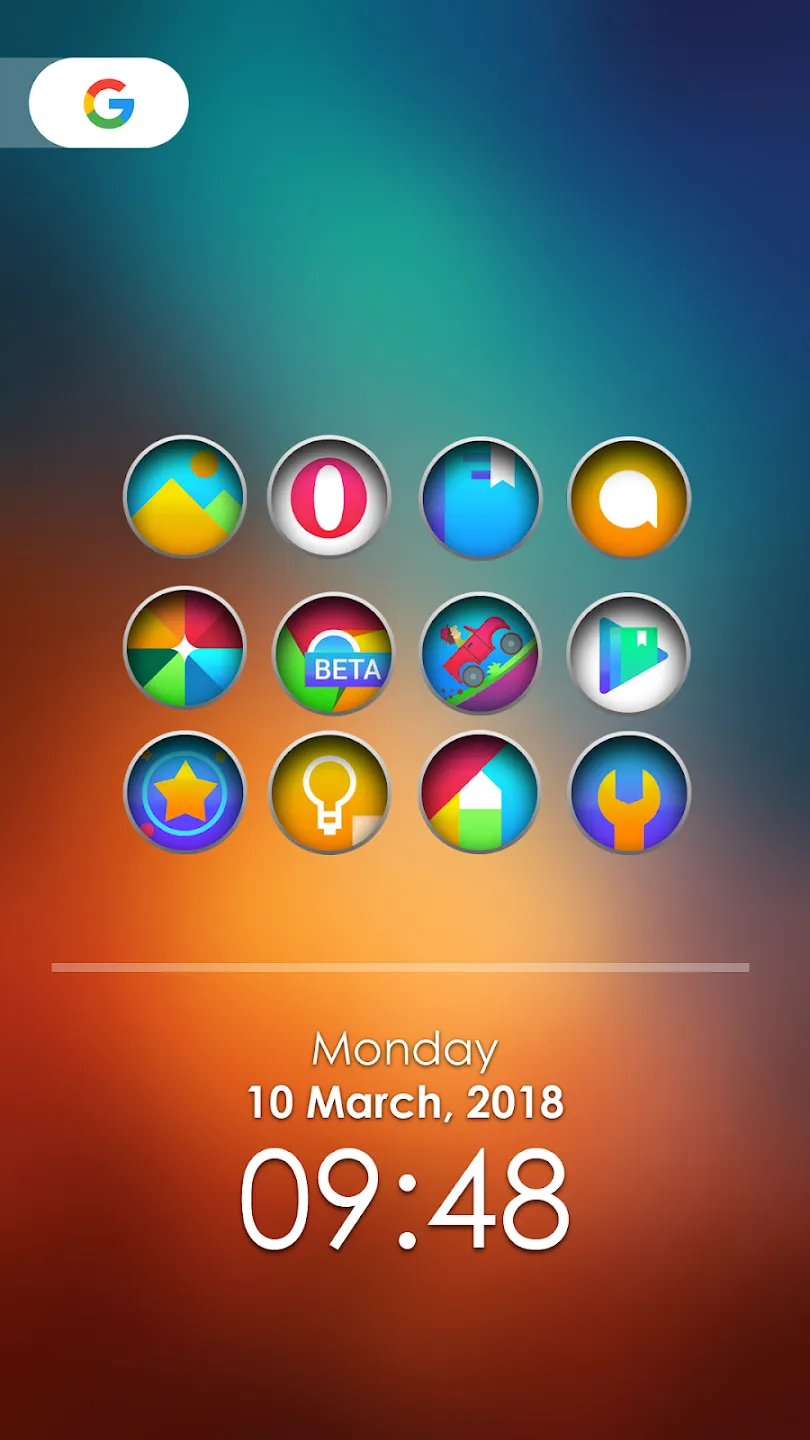Open the Play Books app icon
This screenshot has height=1440, width=810.
click(629, 653)
